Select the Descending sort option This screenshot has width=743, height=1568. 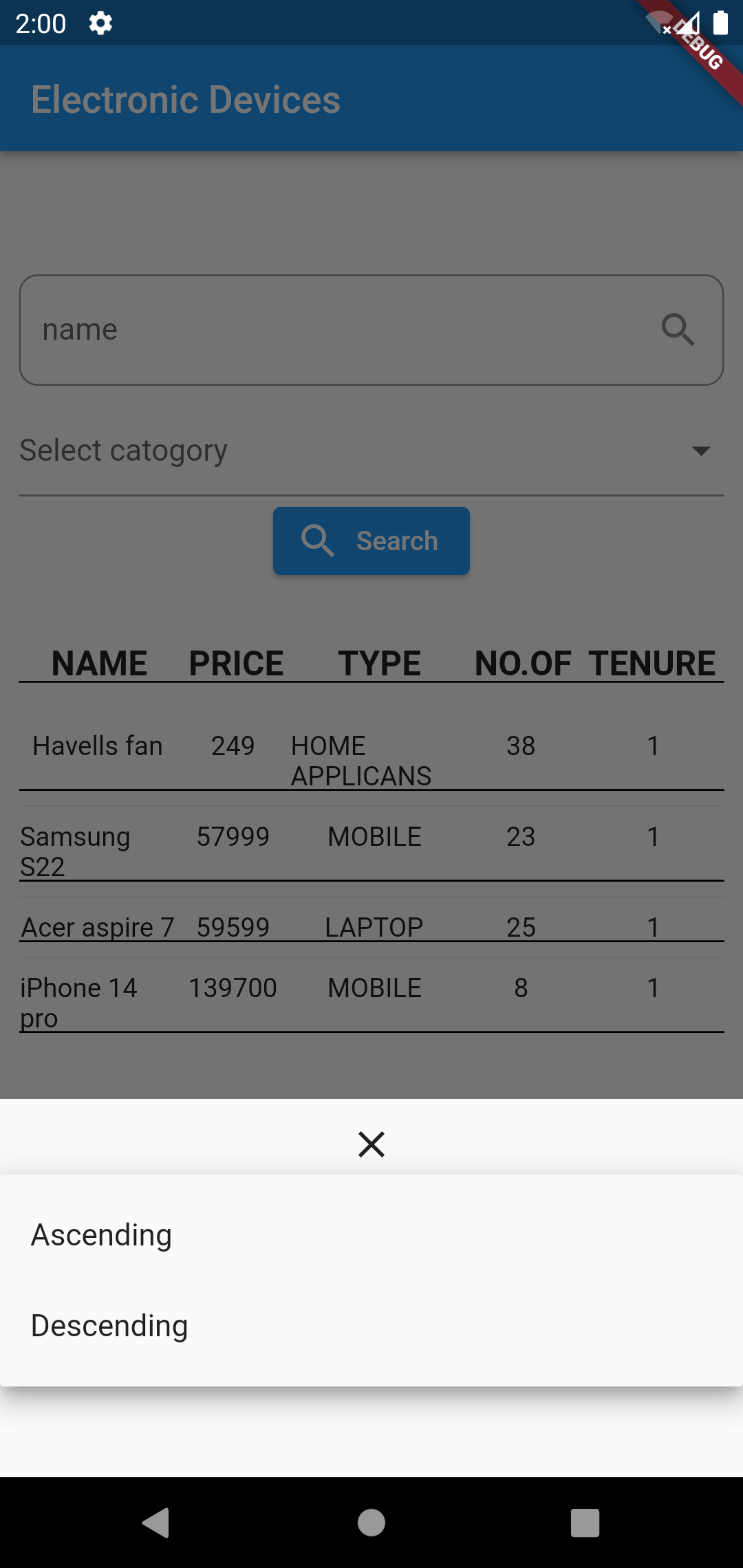click(110, 1325)
